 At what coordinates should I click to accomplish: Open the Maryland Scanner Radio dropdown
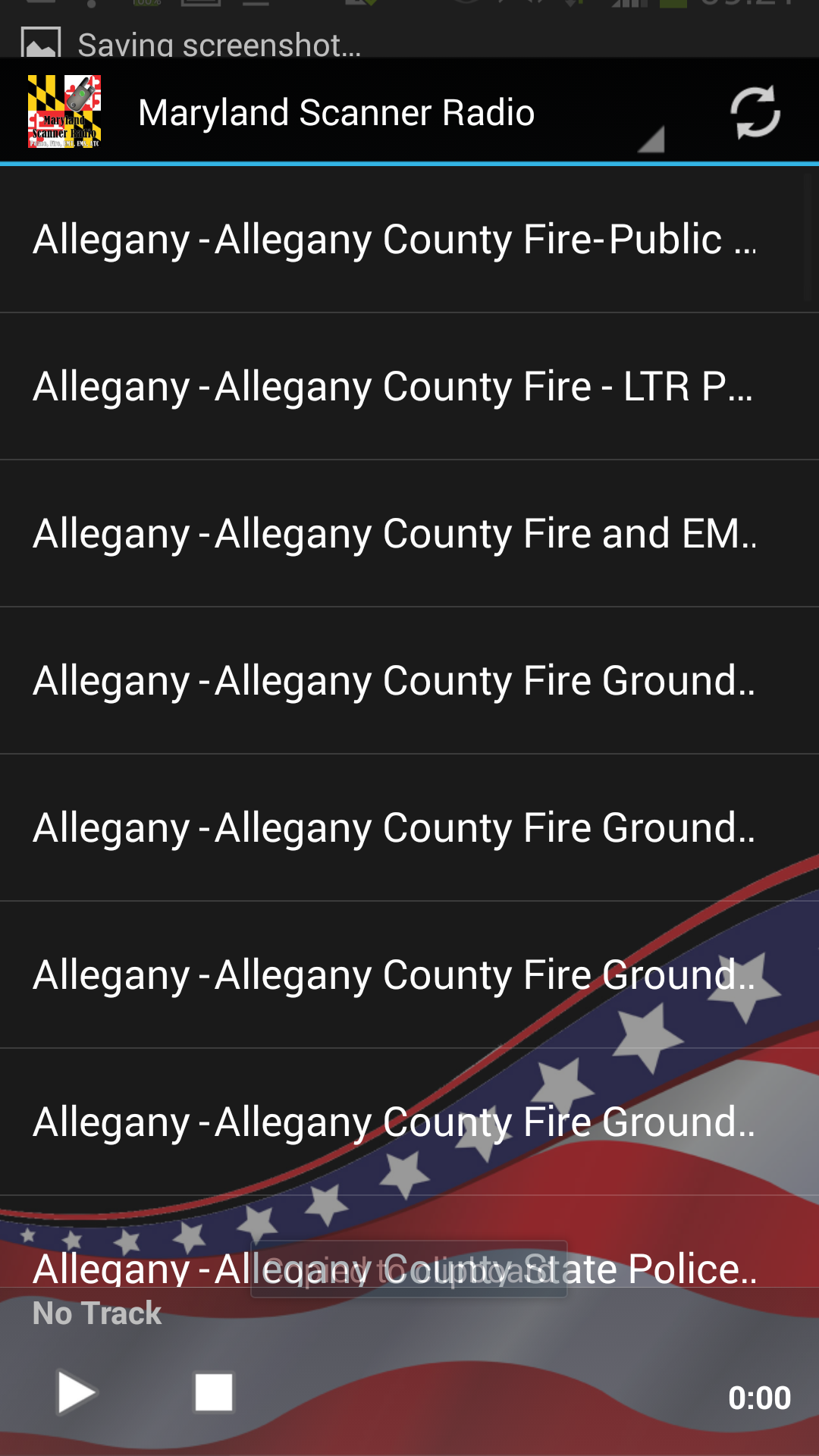(402, 114)
